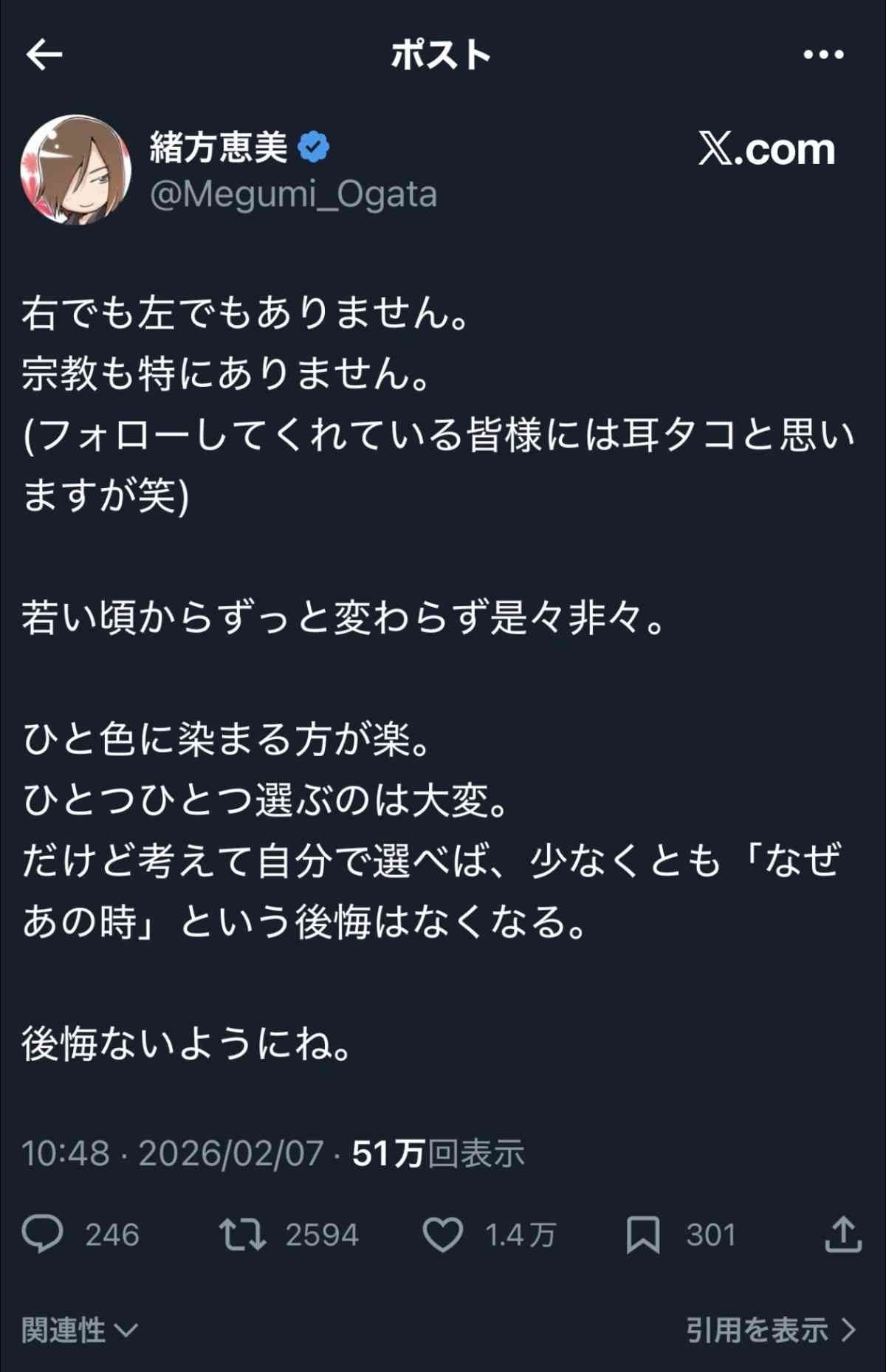
Task: Share the post
Action: (842, 1235)
